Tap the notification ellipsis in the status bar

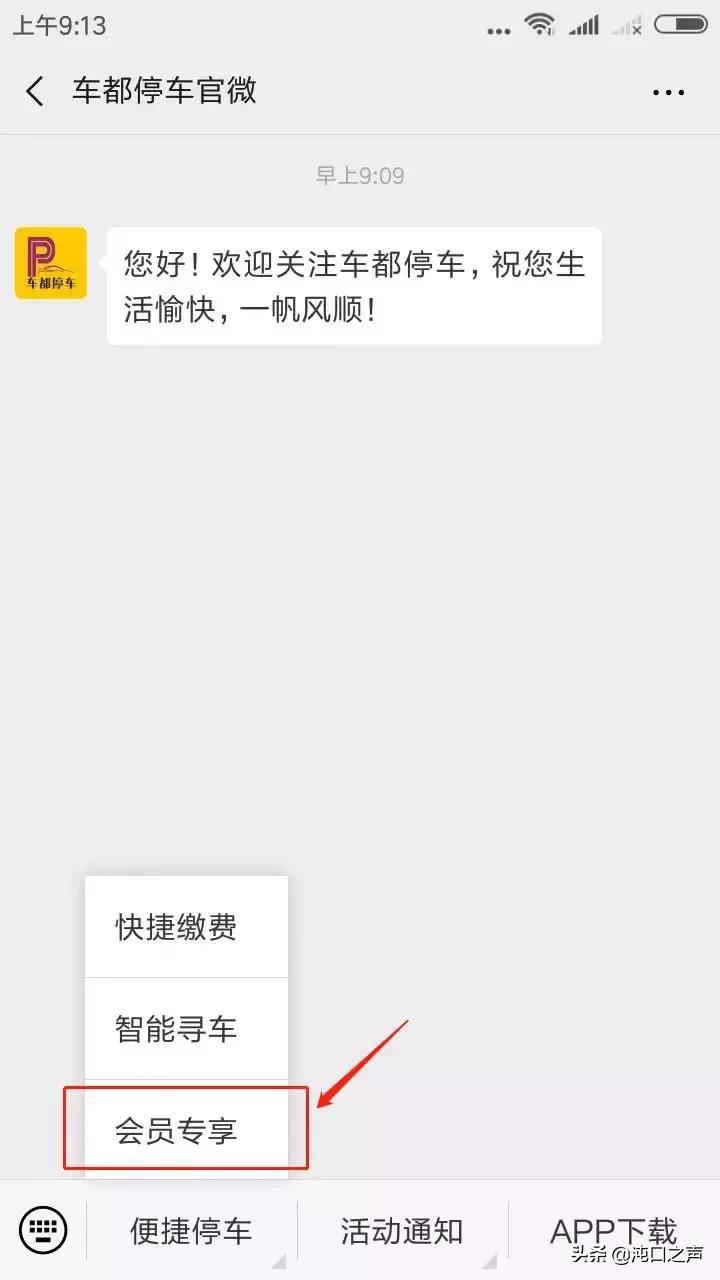pos(498,28)
